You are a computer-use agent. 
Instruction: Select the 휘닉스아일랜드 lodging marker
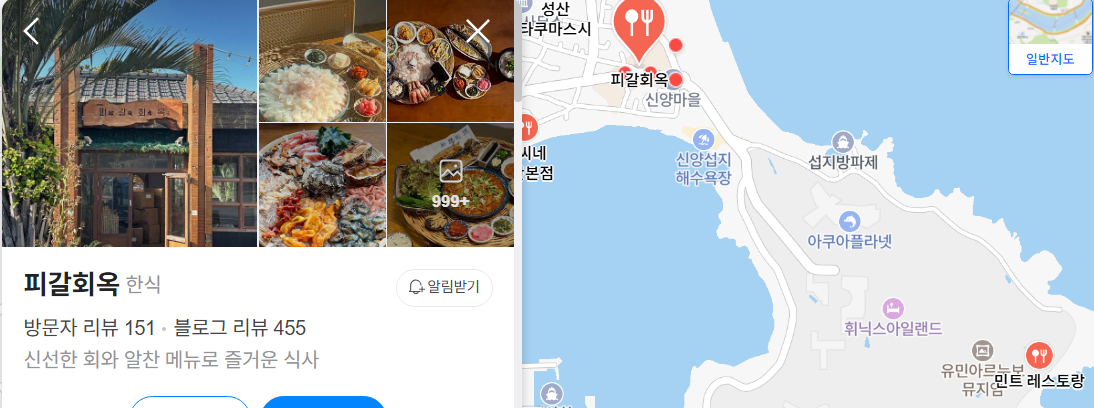[x=892, y=306]
